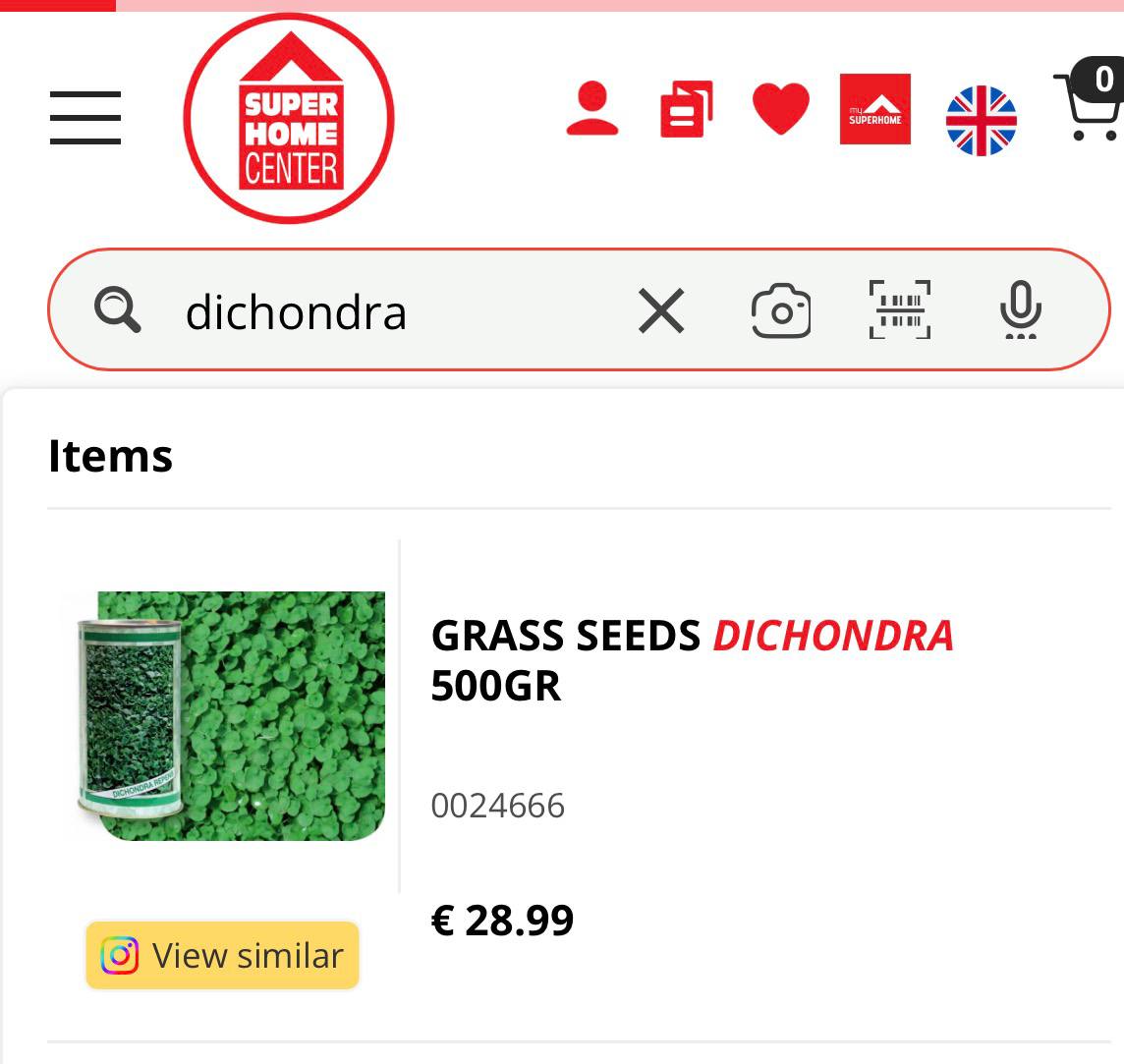View similar products to Dichondra seeds
Screen dimensions: 1124x1064
click(222, 955)
